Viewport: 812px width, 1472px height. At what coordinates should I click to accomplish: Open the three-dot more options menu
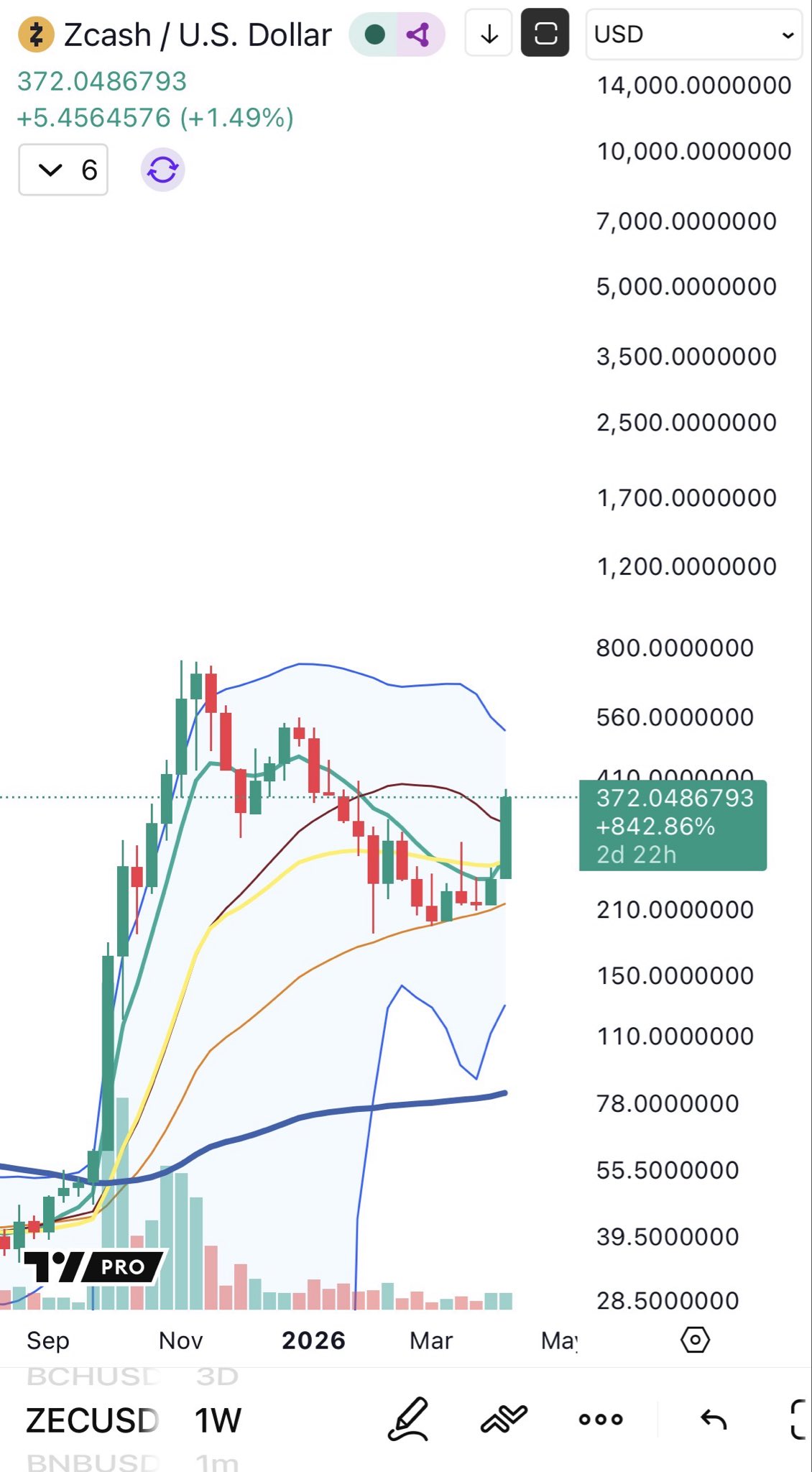(601, 1419)
